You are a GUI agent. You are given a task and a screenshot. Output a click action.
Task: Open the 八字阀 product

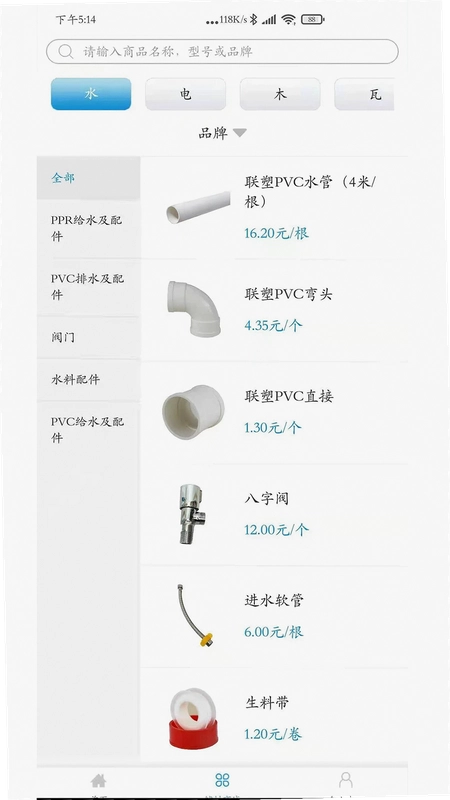point(274,515)
